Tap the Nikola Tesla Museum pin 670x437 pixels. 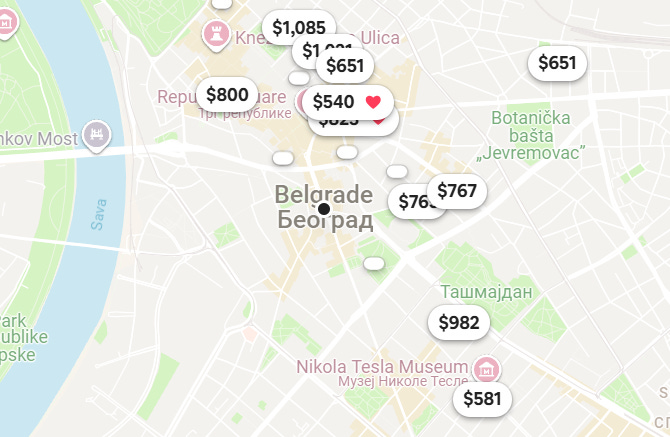tap(486, 368)
